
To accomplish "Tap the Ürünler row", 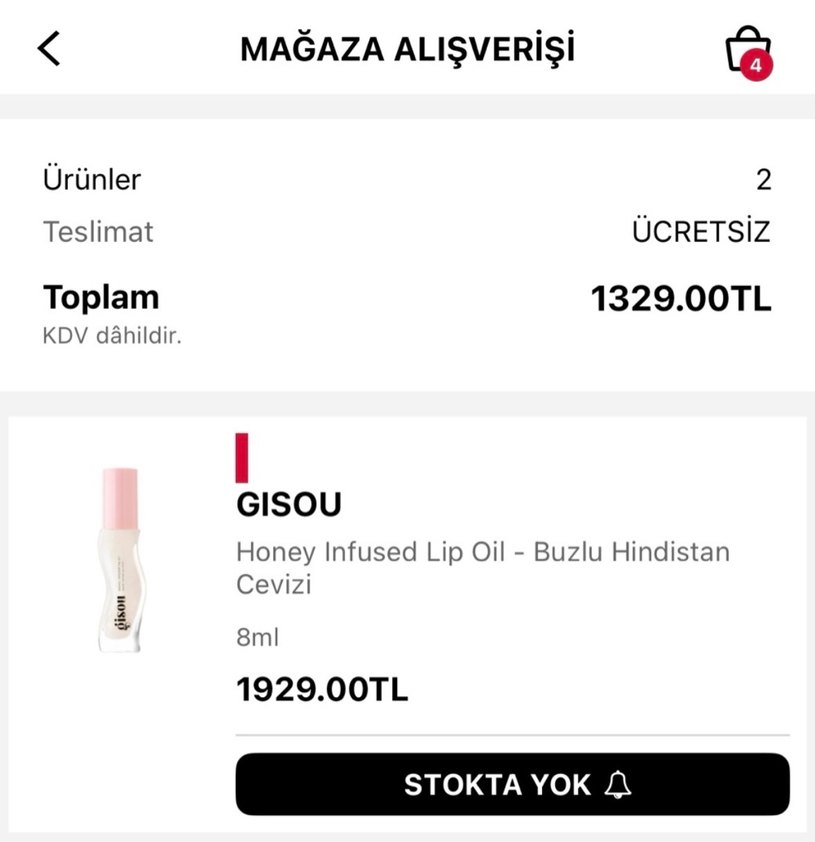I will coord(91,180).
